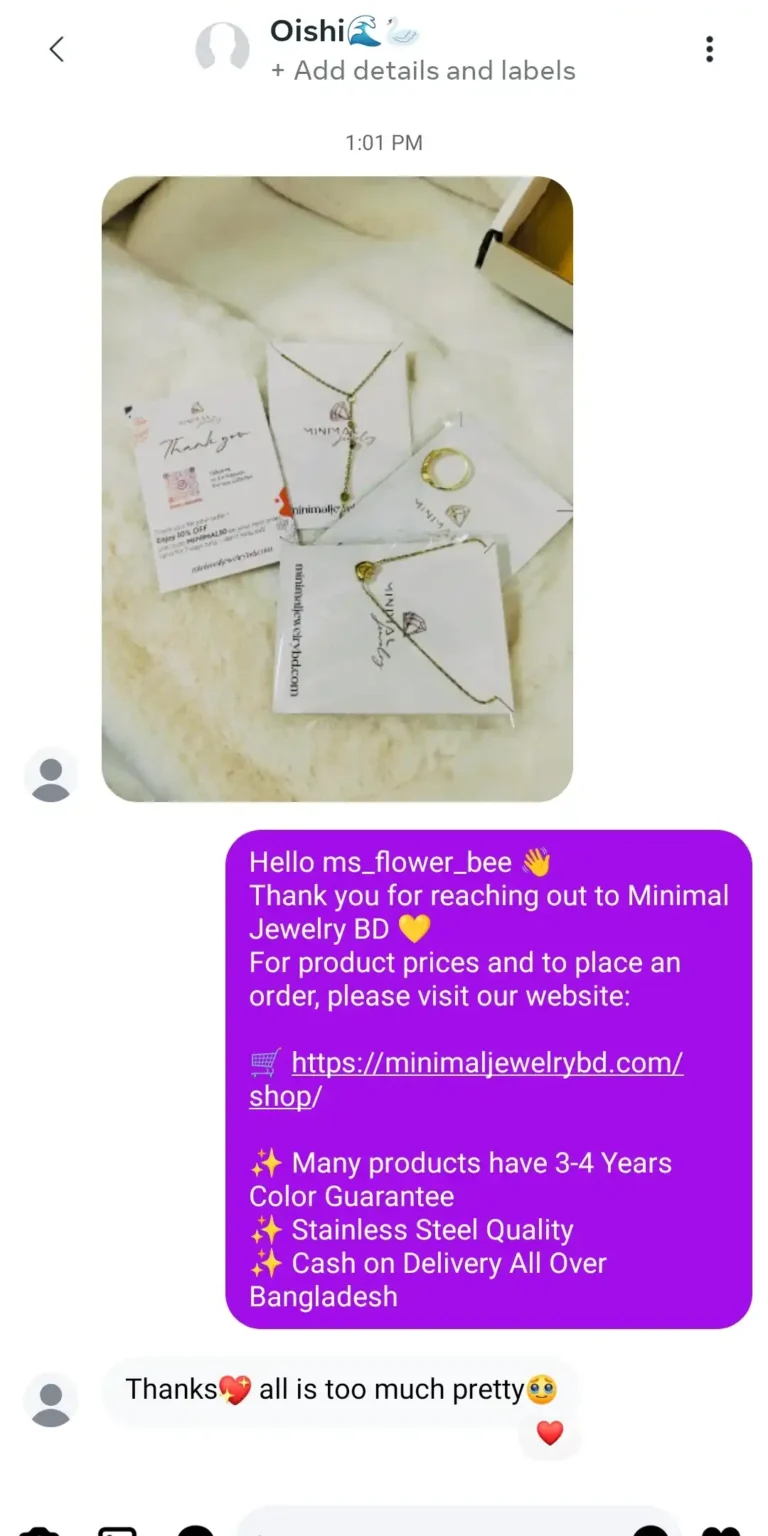Tap Add details and labels
Screen dimensions: 768x1536
[423, 71]
